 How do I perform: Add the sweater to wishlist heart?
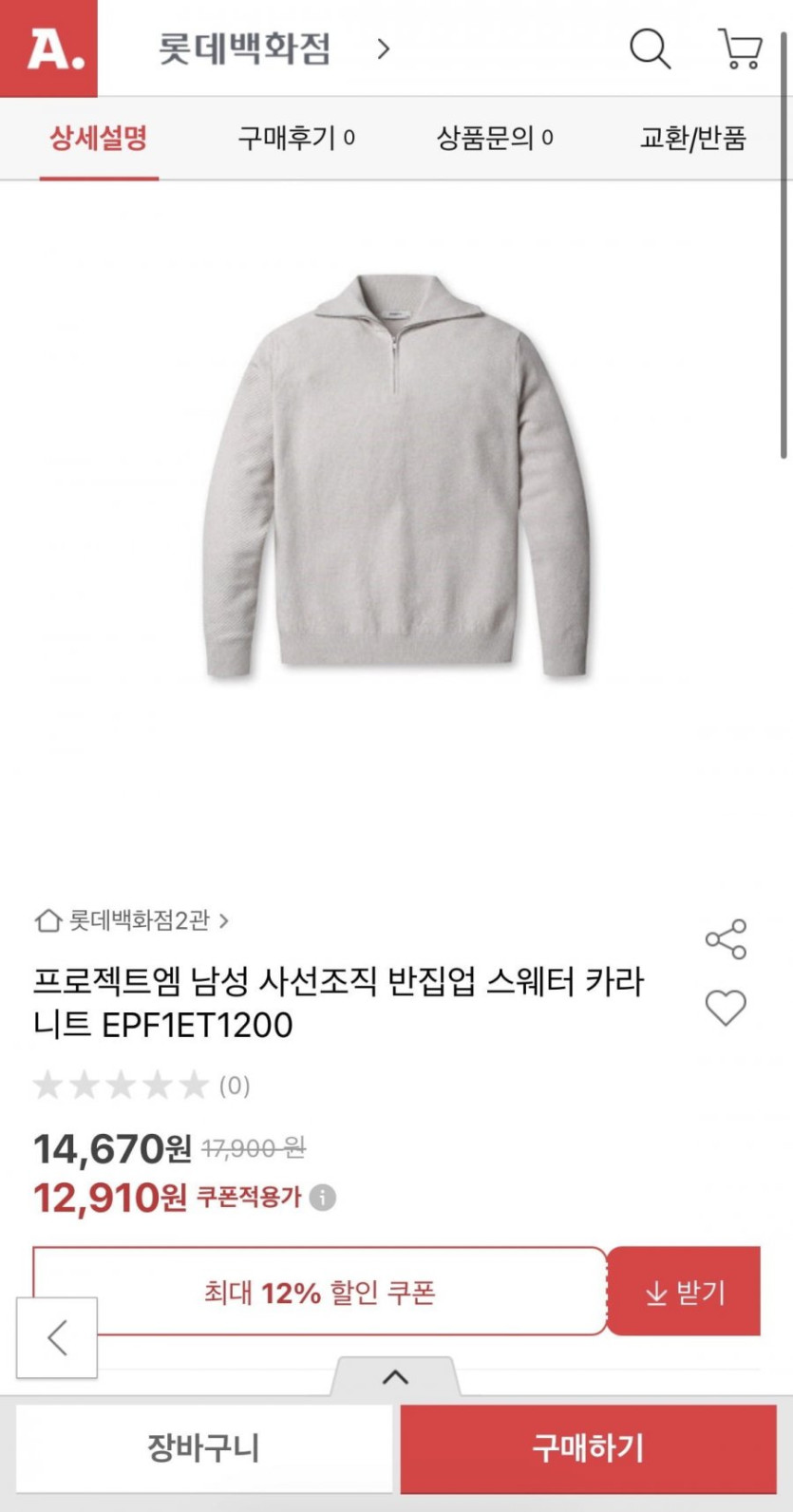[x=726, y=1008]
